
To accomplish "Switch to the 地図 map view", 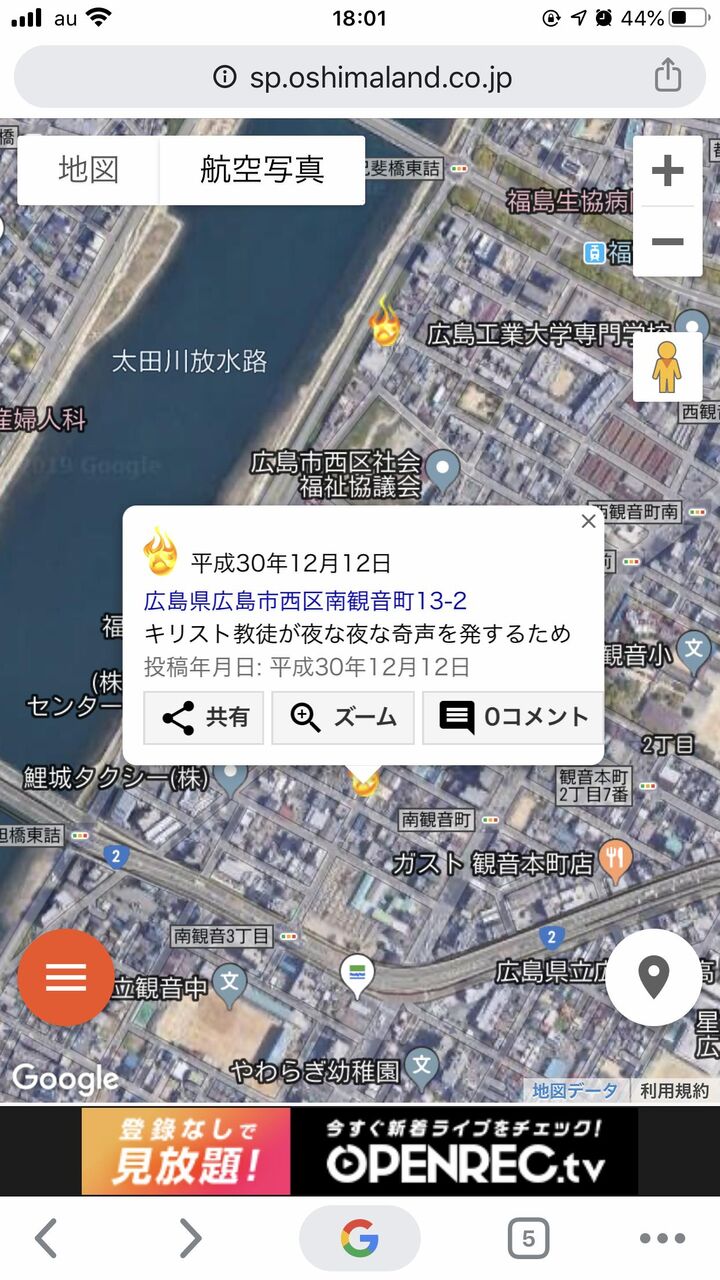I will click(89, 170).
